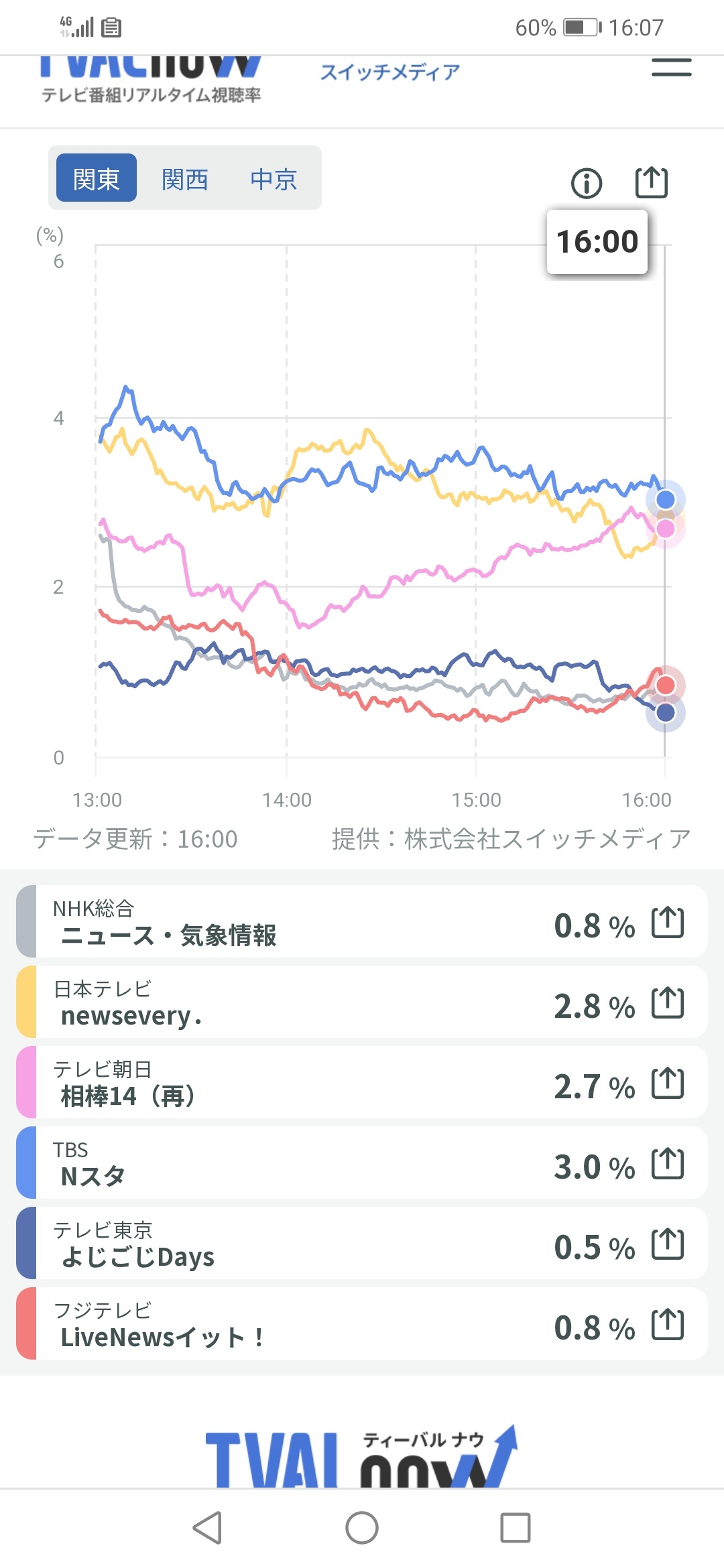The width and height of the screenshot is (724, 1568).
Task: Share 日本テレビ newsevery. rating
Action: [668, 1003]
